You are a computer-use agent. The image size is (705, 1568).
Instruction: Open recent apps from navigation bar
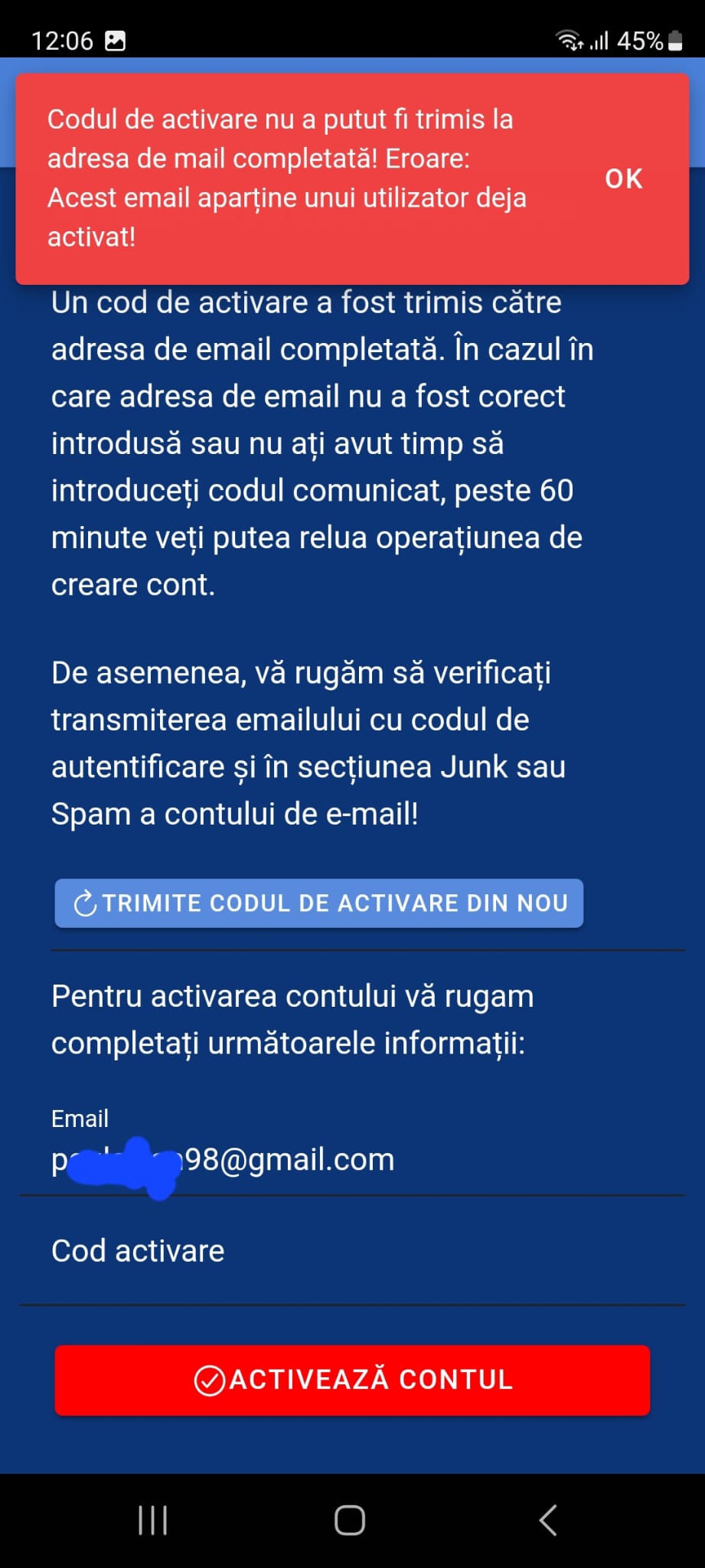click(152, 1520)
